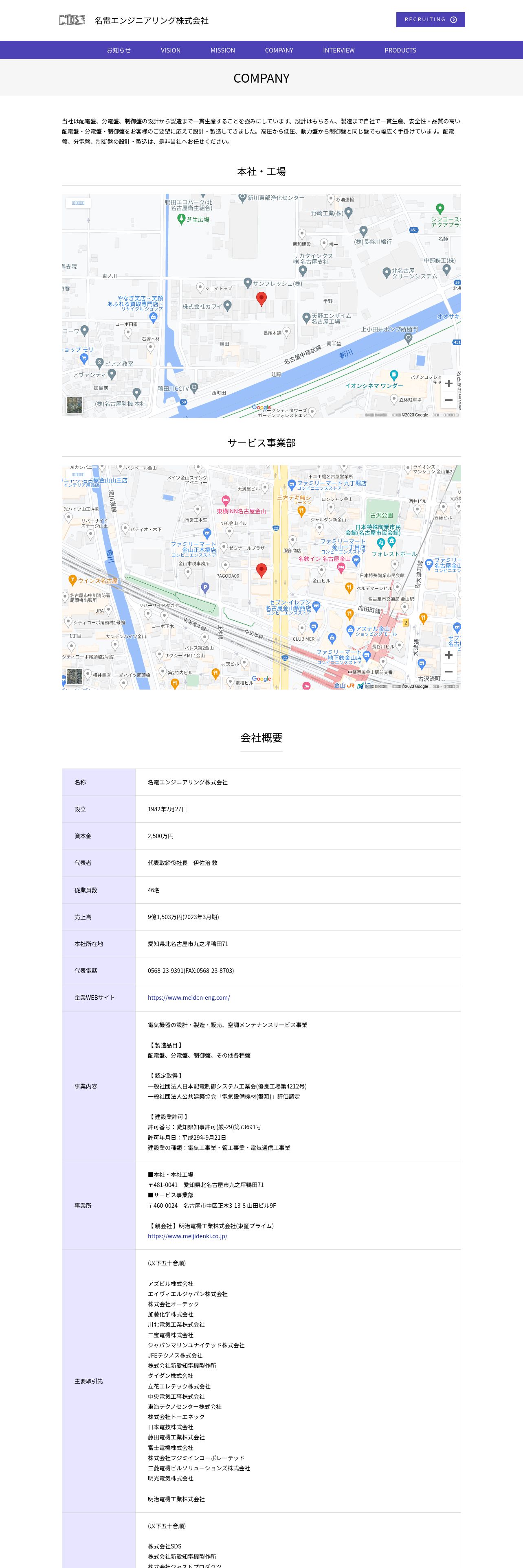
Task: View the PRODUCTS page
Action: (x=400, y=50)
